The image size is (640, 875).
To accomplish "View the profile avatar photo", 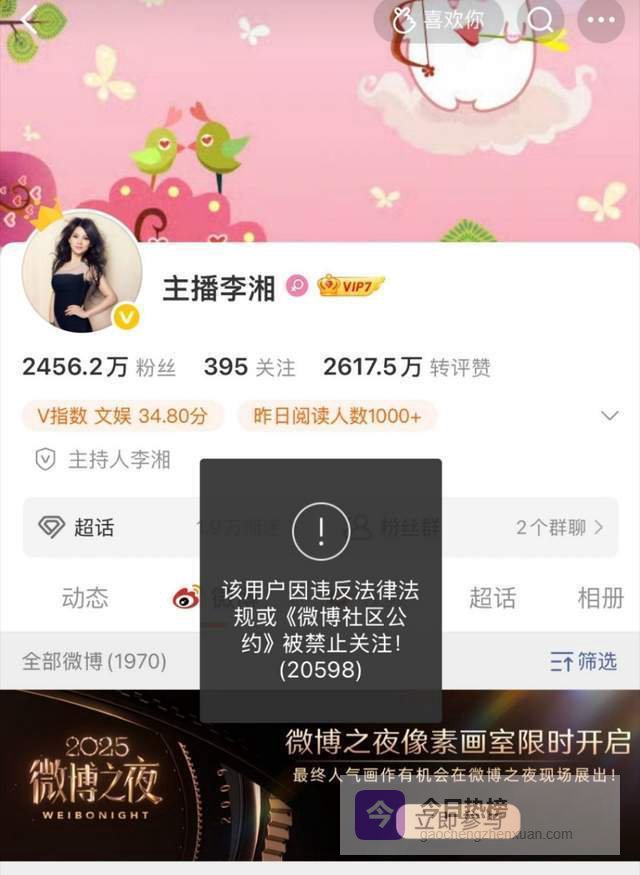I will click(81, 271).
